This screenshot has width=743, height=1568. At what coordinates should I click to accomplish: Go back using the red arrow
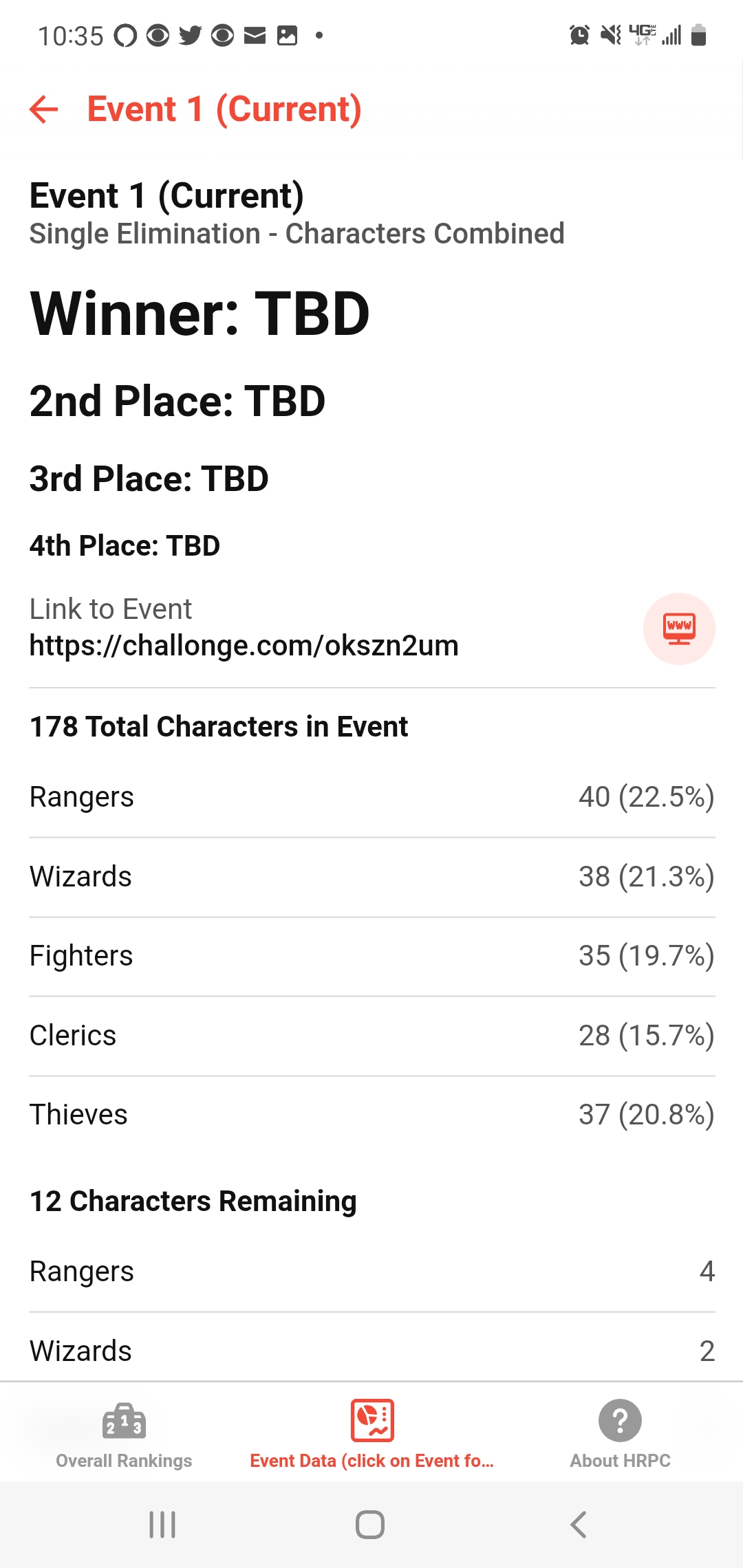(44, 109)
